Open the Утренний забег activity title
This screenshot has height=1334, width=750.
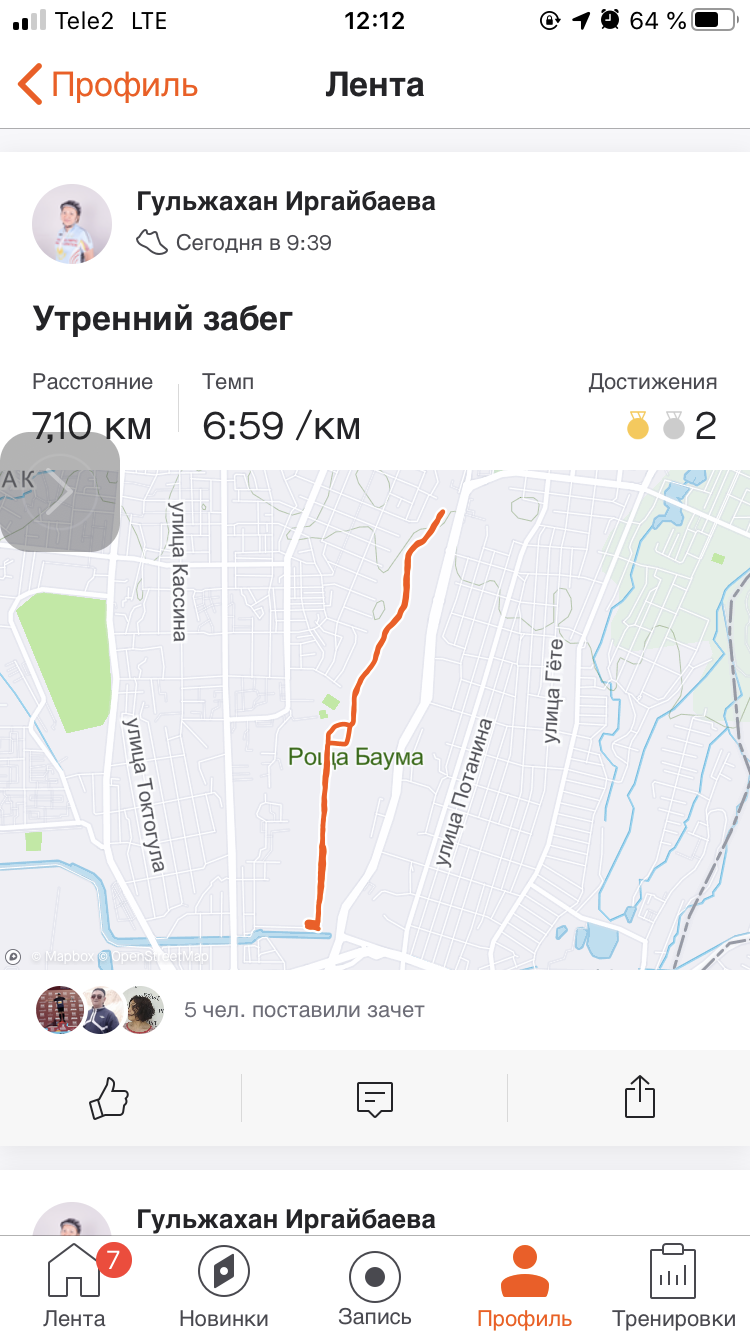[x=163, y=319]
